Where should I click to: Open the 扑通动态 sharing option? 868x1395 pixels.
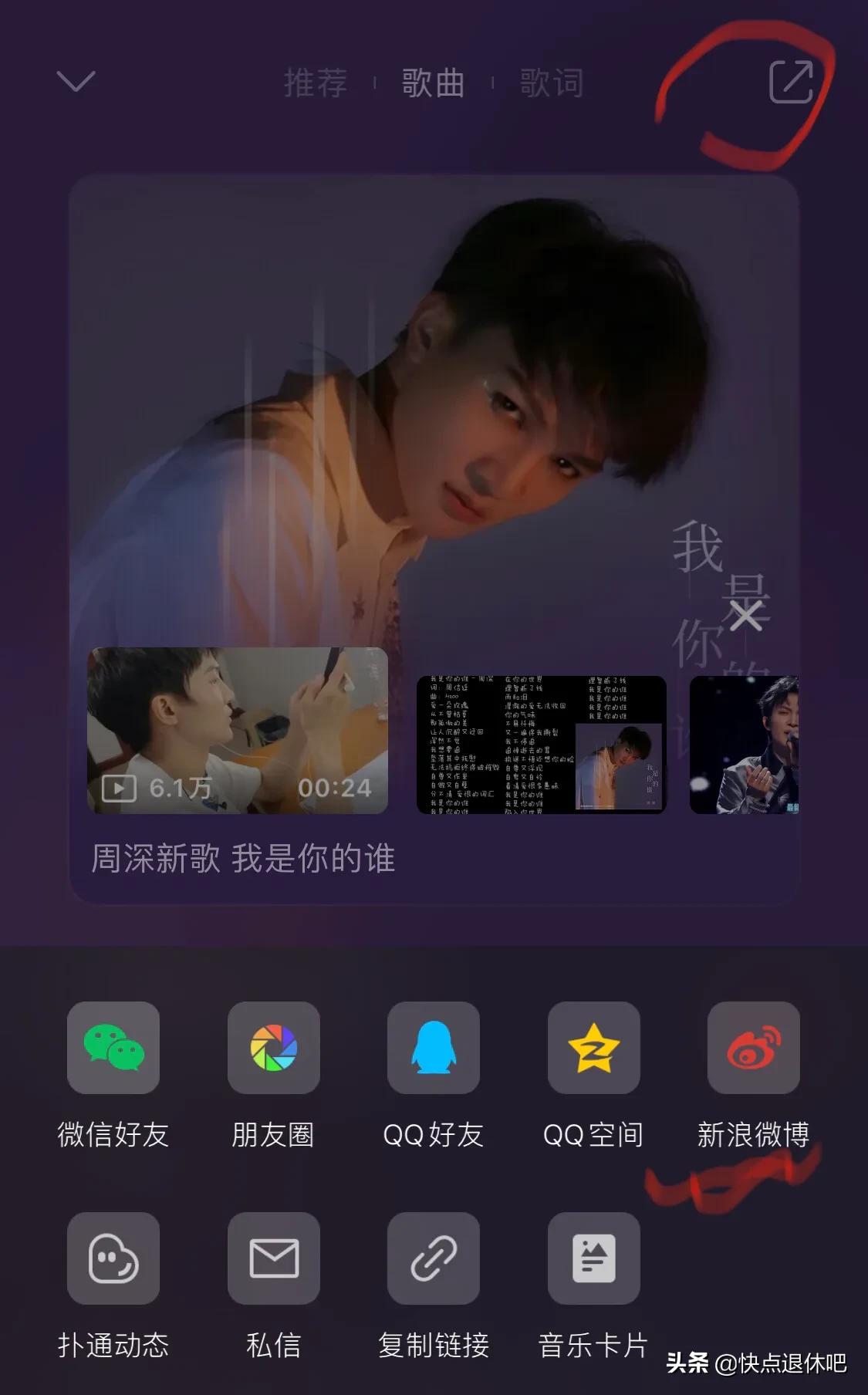113,1259
